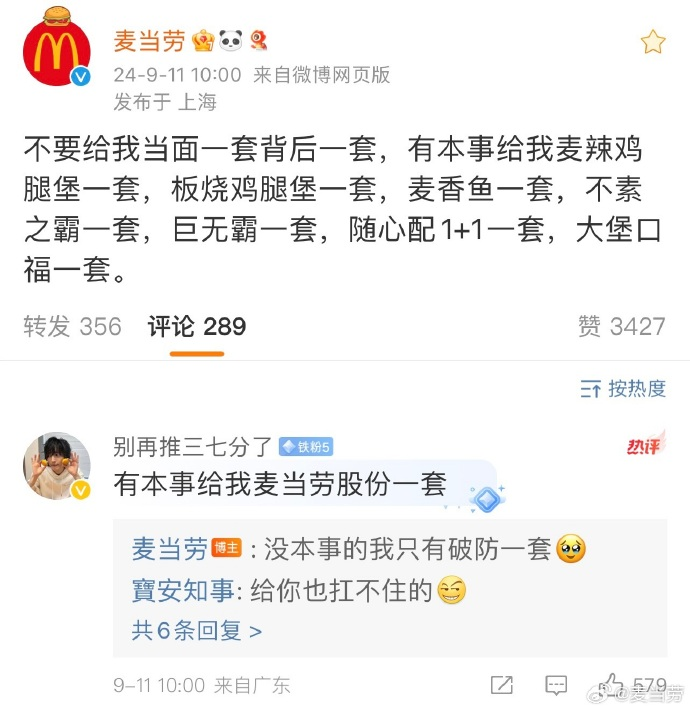Screen dimensions: 690x710
Task: Like the post via 赞 3427
Action: click(620, 326)
